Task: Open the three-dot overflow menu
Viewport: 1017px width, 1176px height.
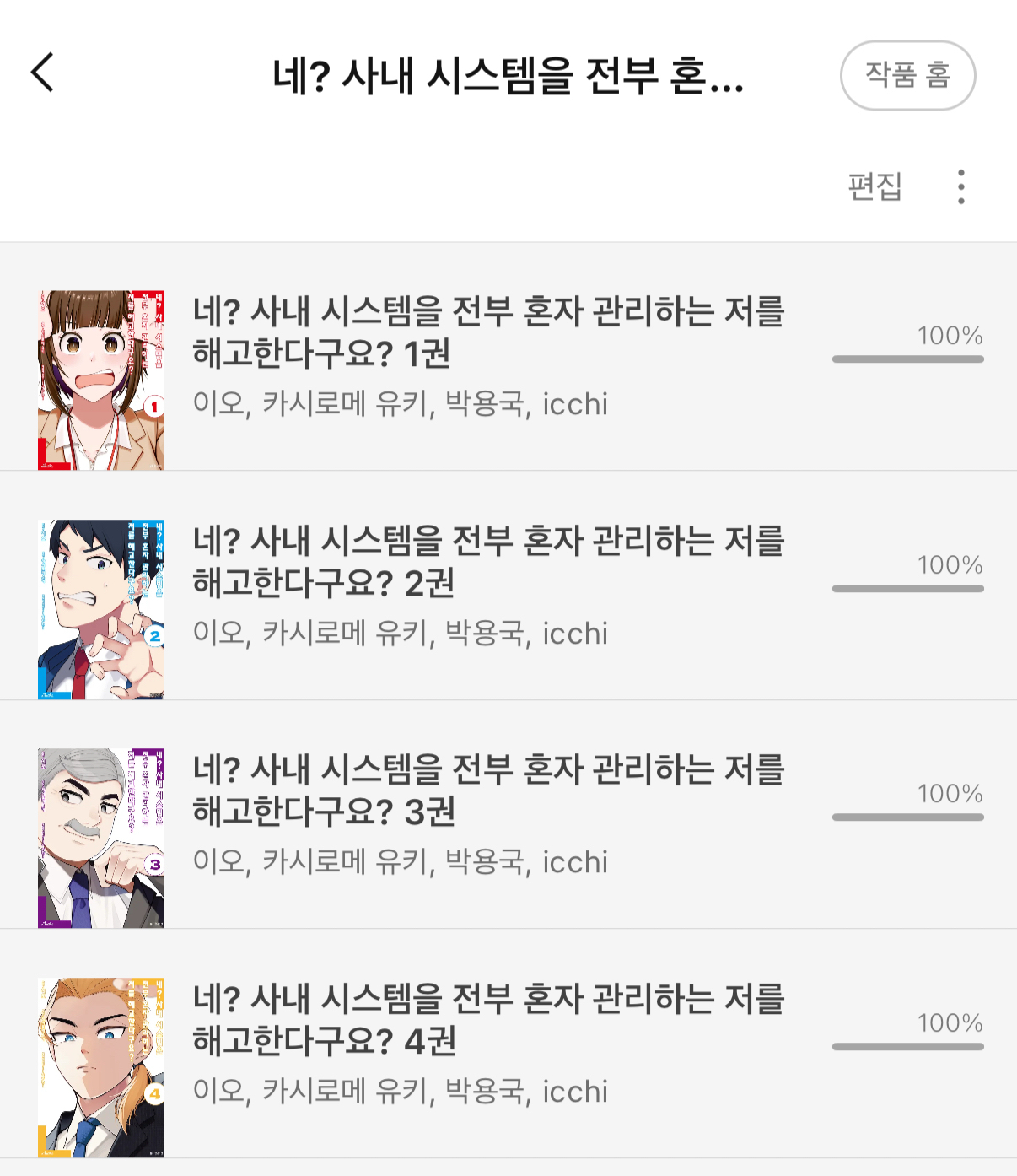Action: pos(960,186)
